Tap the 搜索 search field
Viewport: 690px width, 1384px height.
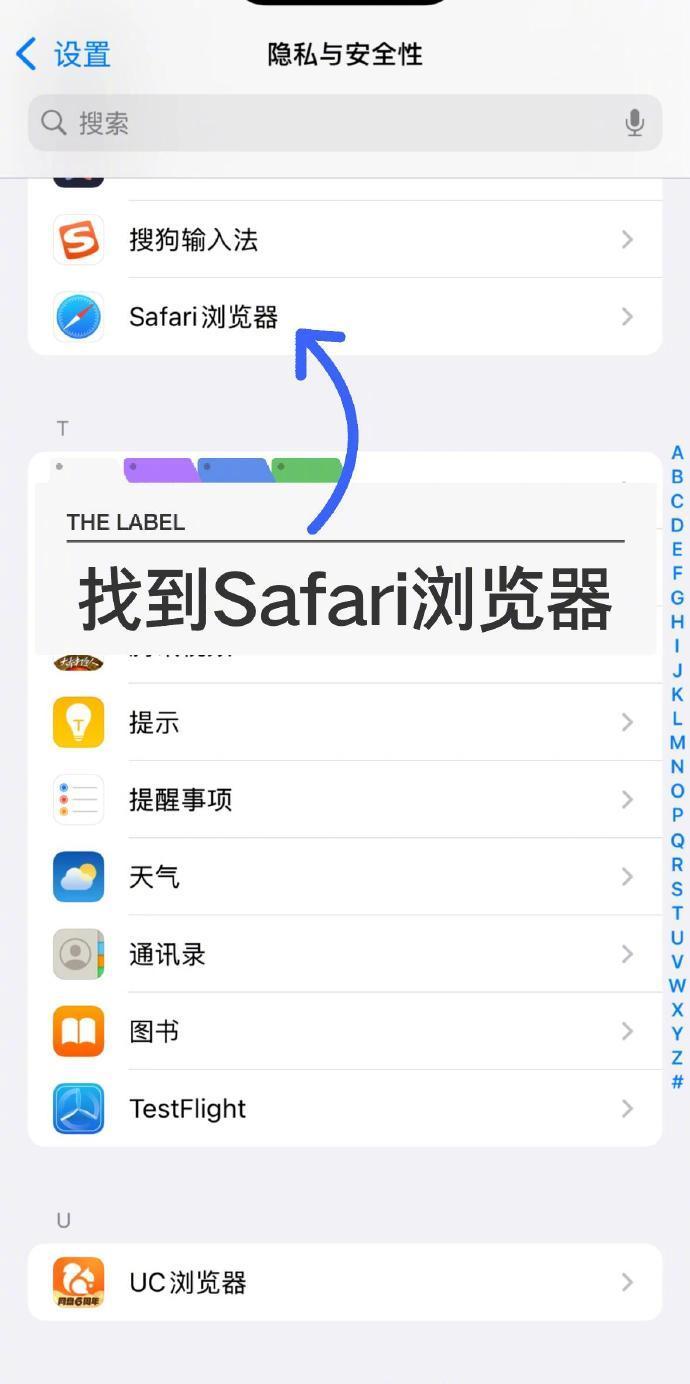pyautogui.click(x=345, y=123)
